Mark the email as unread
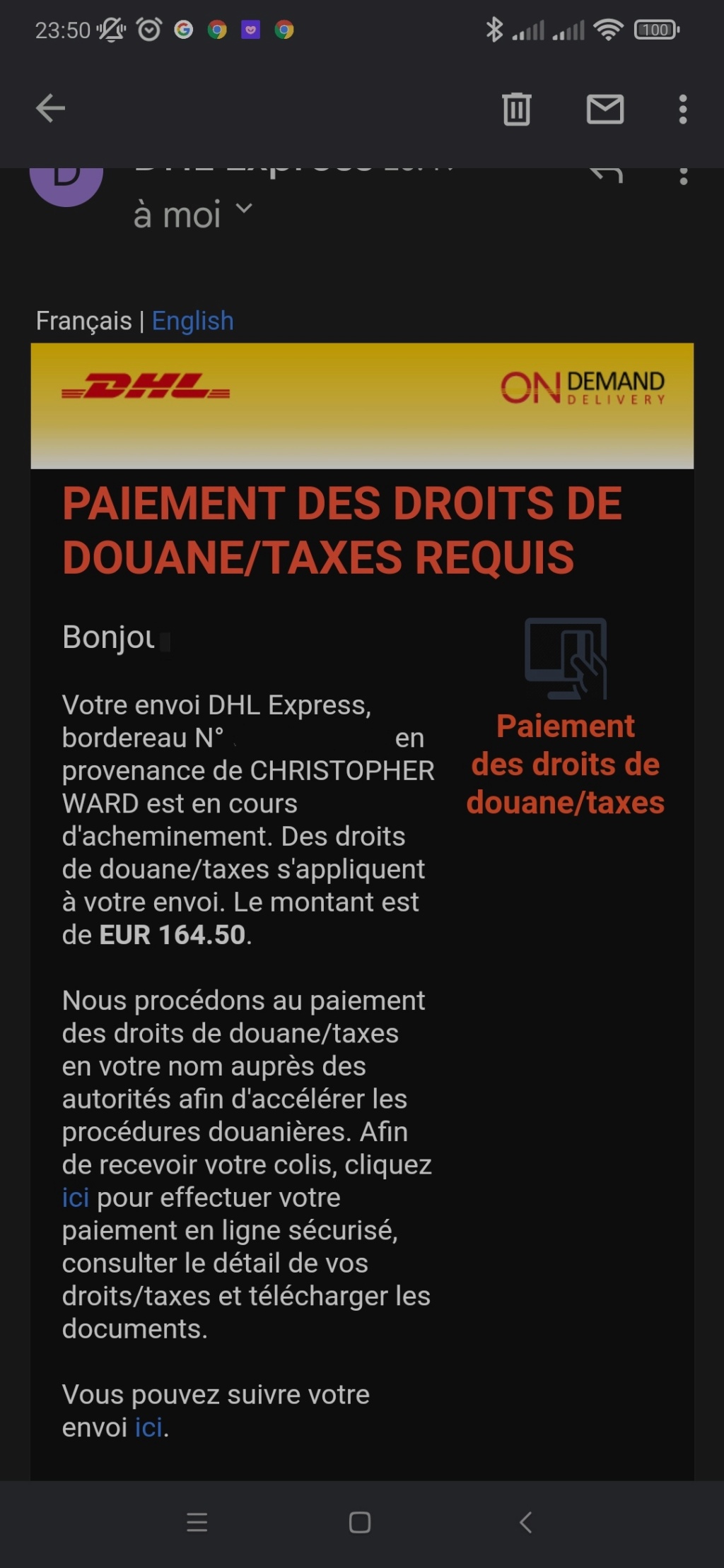 coord(605,109)
